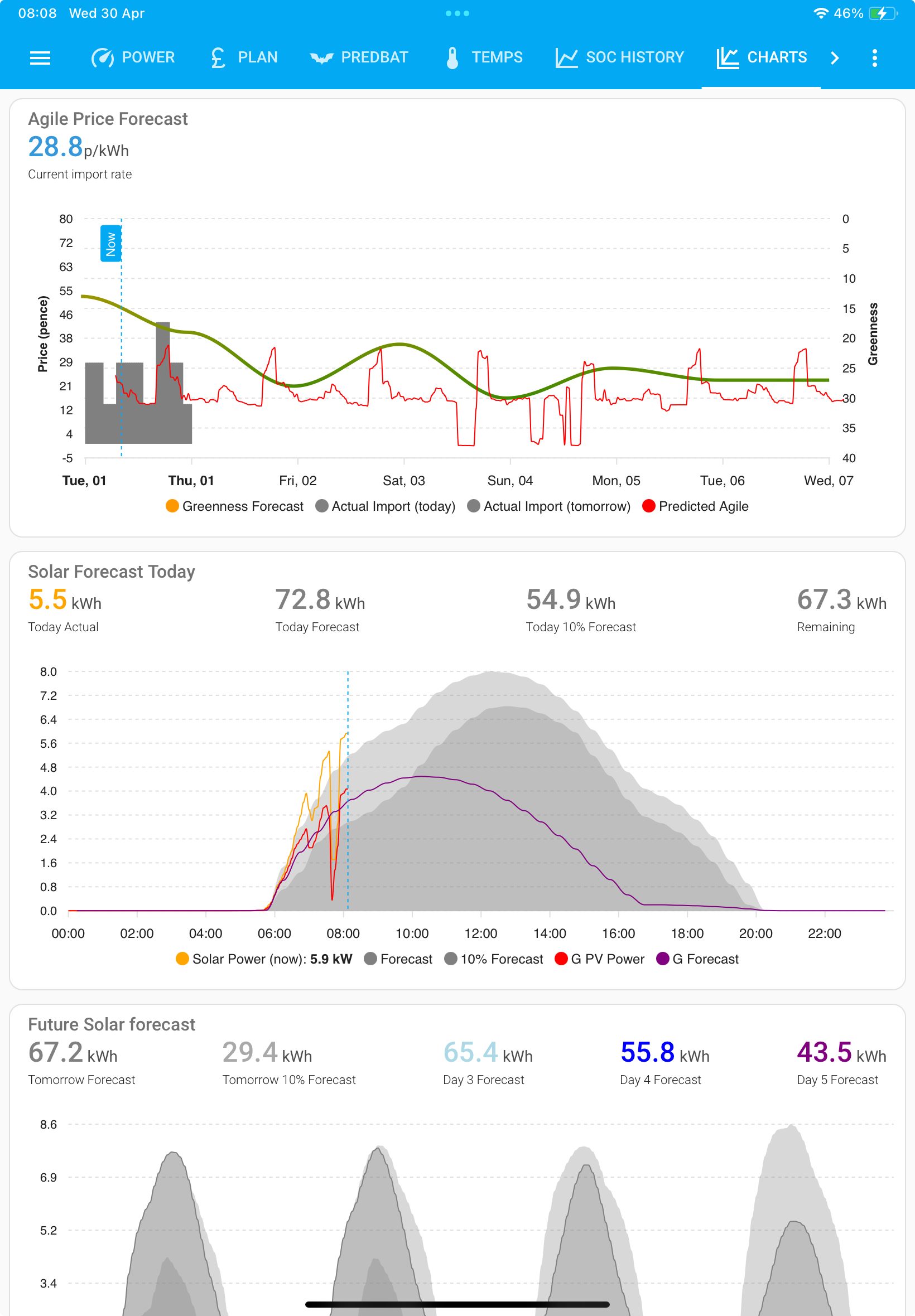Open the three-dot overflow menu
The height and width of the screenshot is (1316, 915).
pyautogui.click(x=874, y=58)
